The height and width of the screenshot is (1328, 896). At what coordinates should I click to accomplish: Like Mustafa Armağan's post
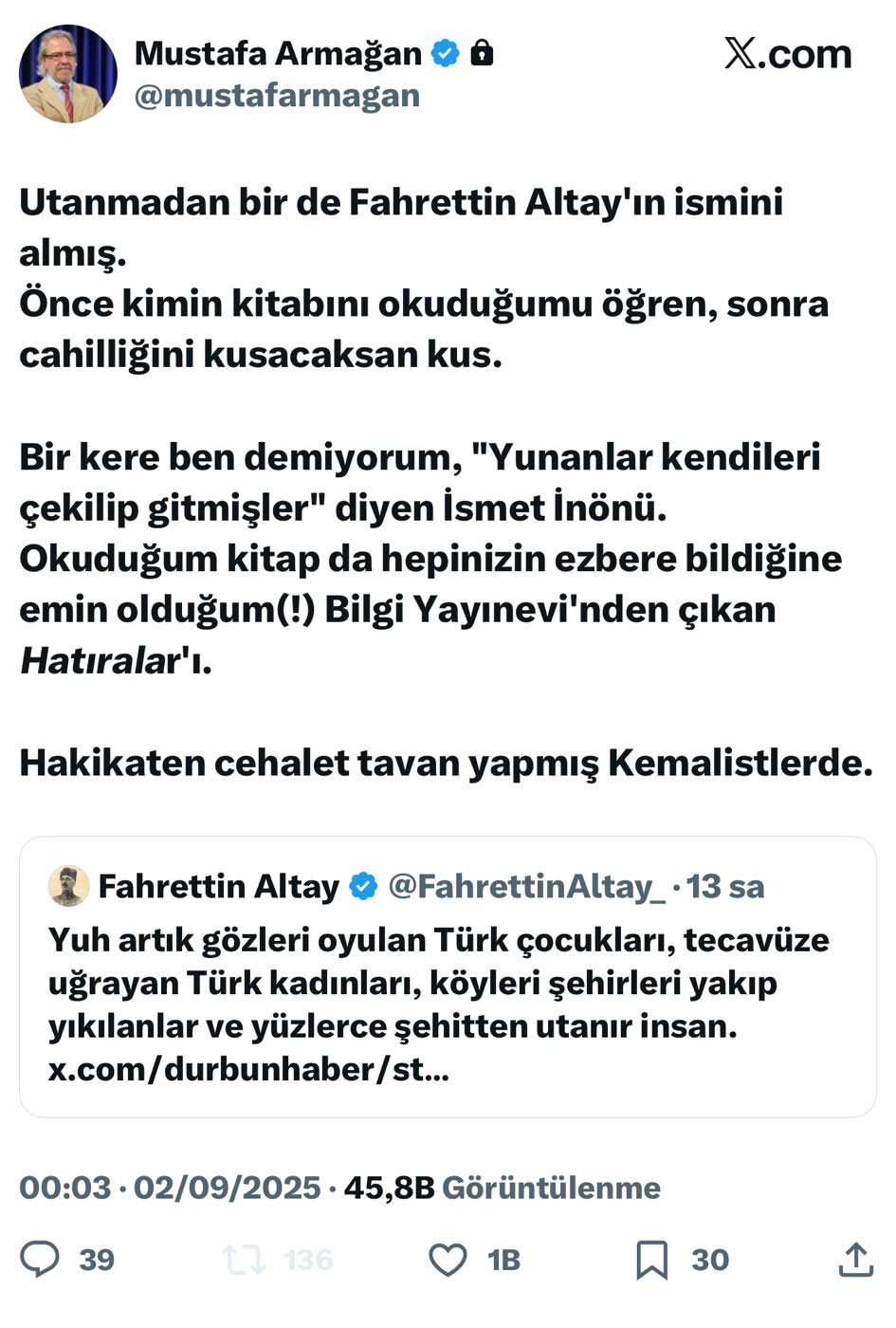point(448,1260)
